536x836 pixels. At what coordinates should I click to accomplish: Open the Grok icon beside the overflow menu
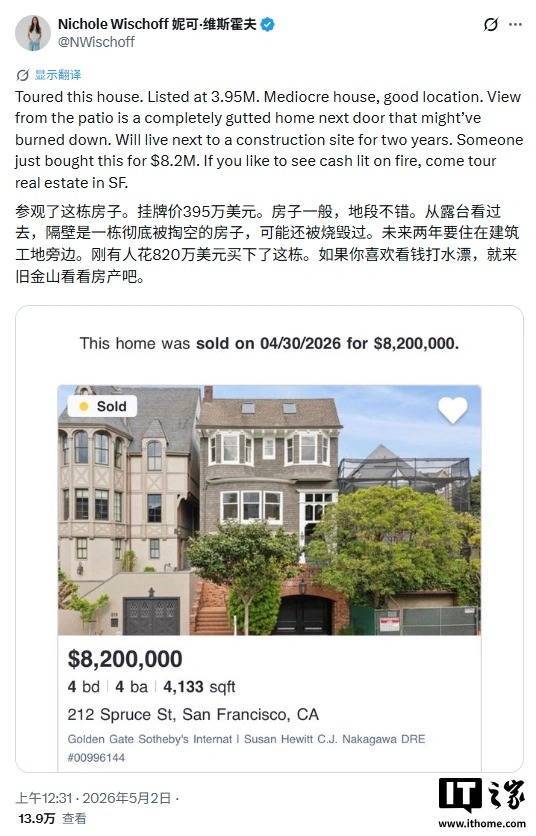pyautogui.click(x=491, y=25)
